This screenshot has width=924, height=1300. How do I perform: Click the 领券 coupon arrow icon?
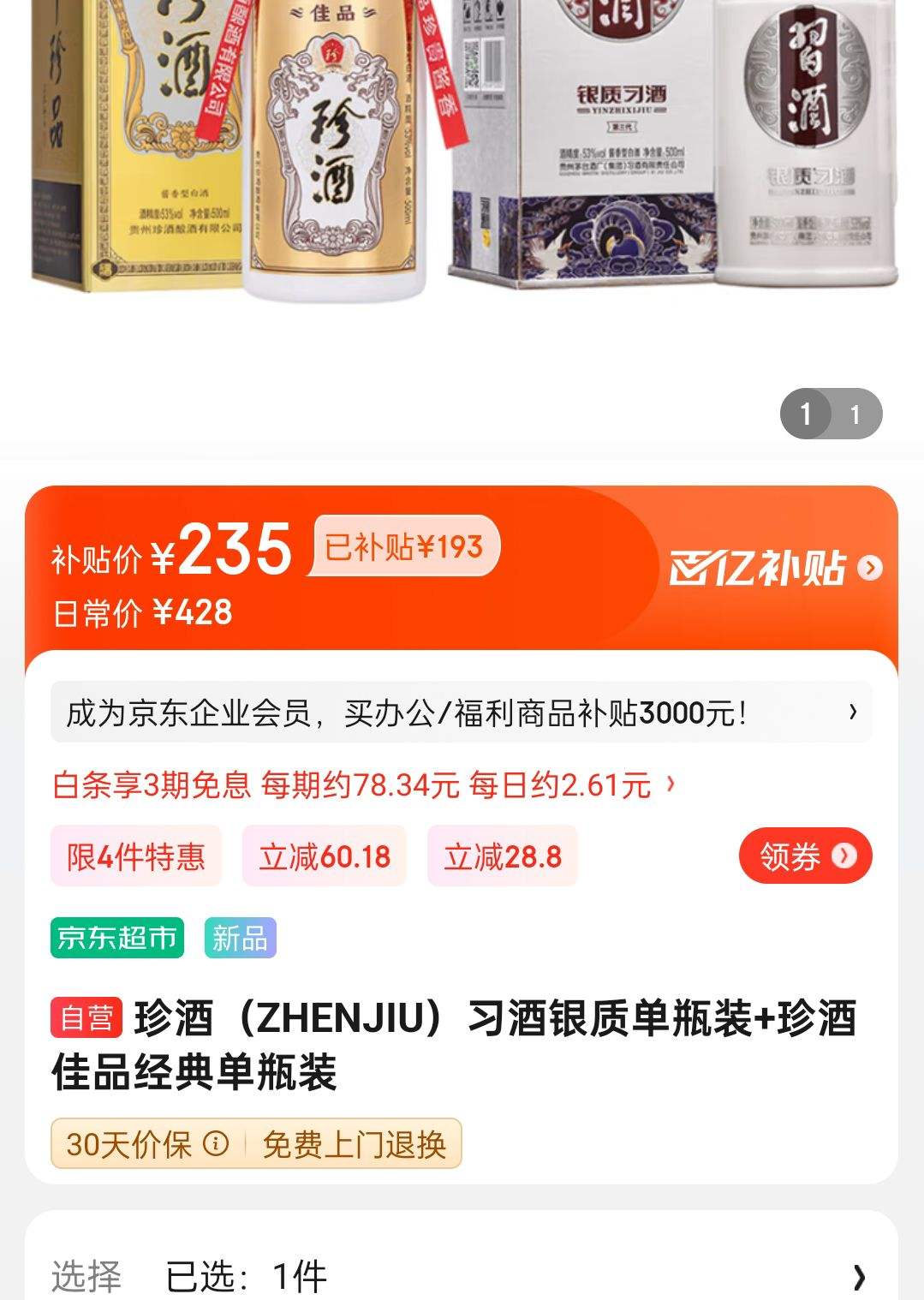(846, 855)
